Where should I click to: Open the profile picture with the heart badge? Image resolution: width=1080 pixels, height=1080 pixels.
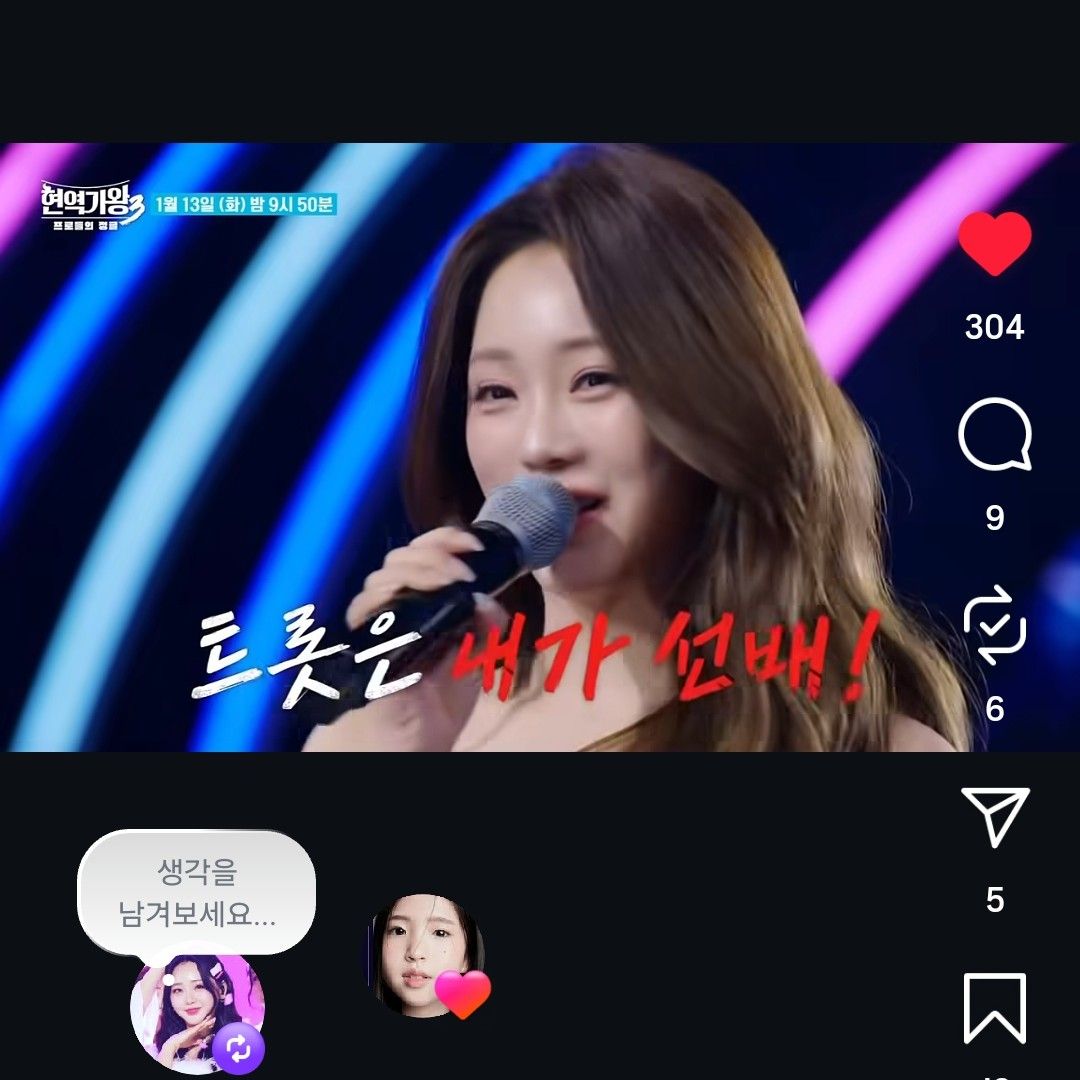click(x=426, y=954)
